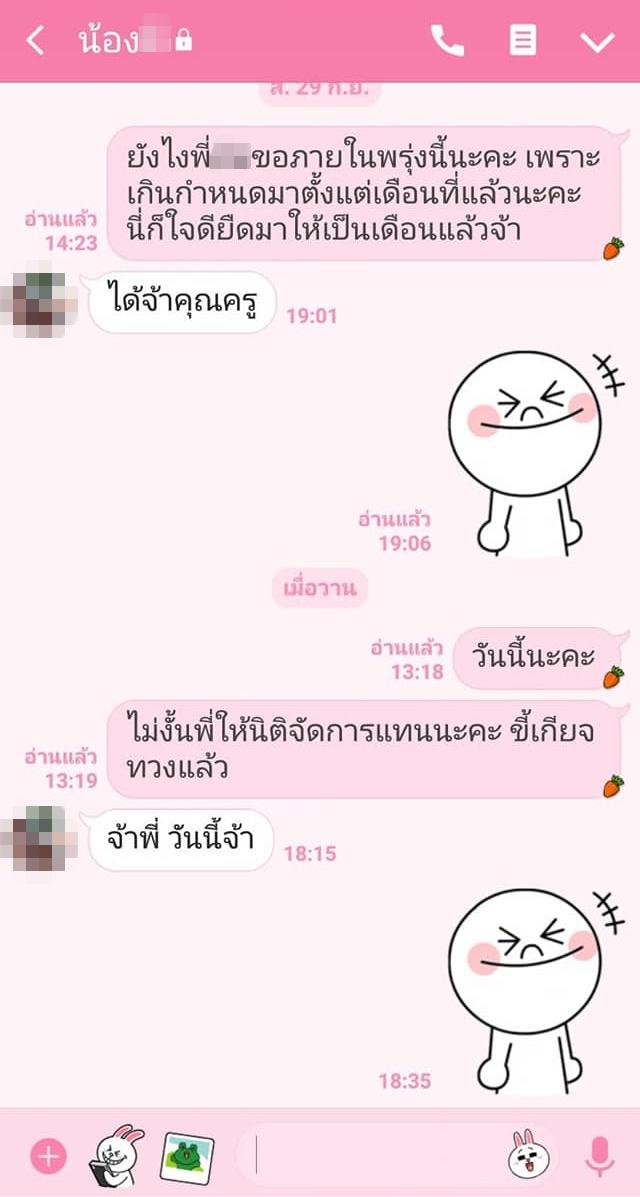Open the bunny camera shortcut icon

[x=118, y=1156]
